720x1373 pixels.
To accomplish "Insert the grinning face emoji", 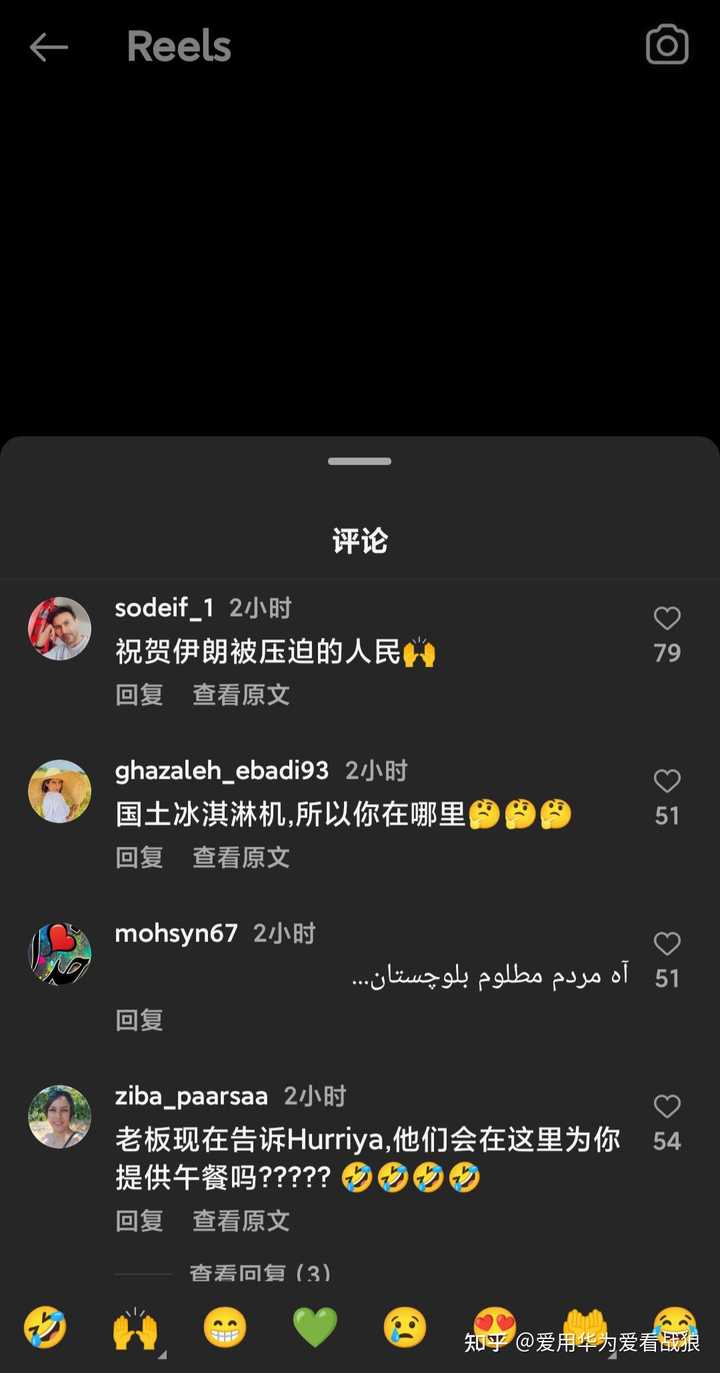I will pyautogui.click(x=225, y=1328).
